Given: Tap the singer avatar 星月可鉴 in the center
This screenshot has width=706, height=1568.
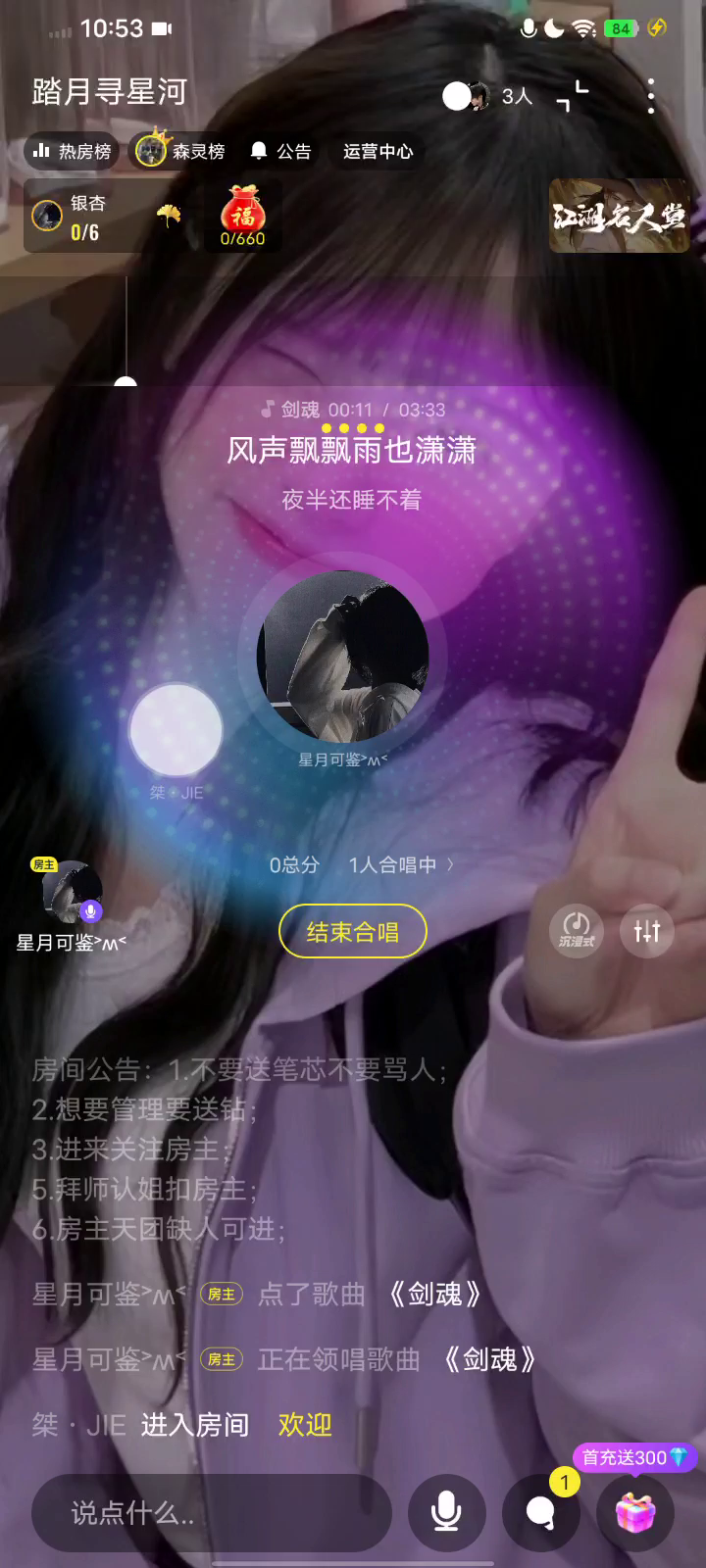Looking at the screenshot, I should coord(342,656).
